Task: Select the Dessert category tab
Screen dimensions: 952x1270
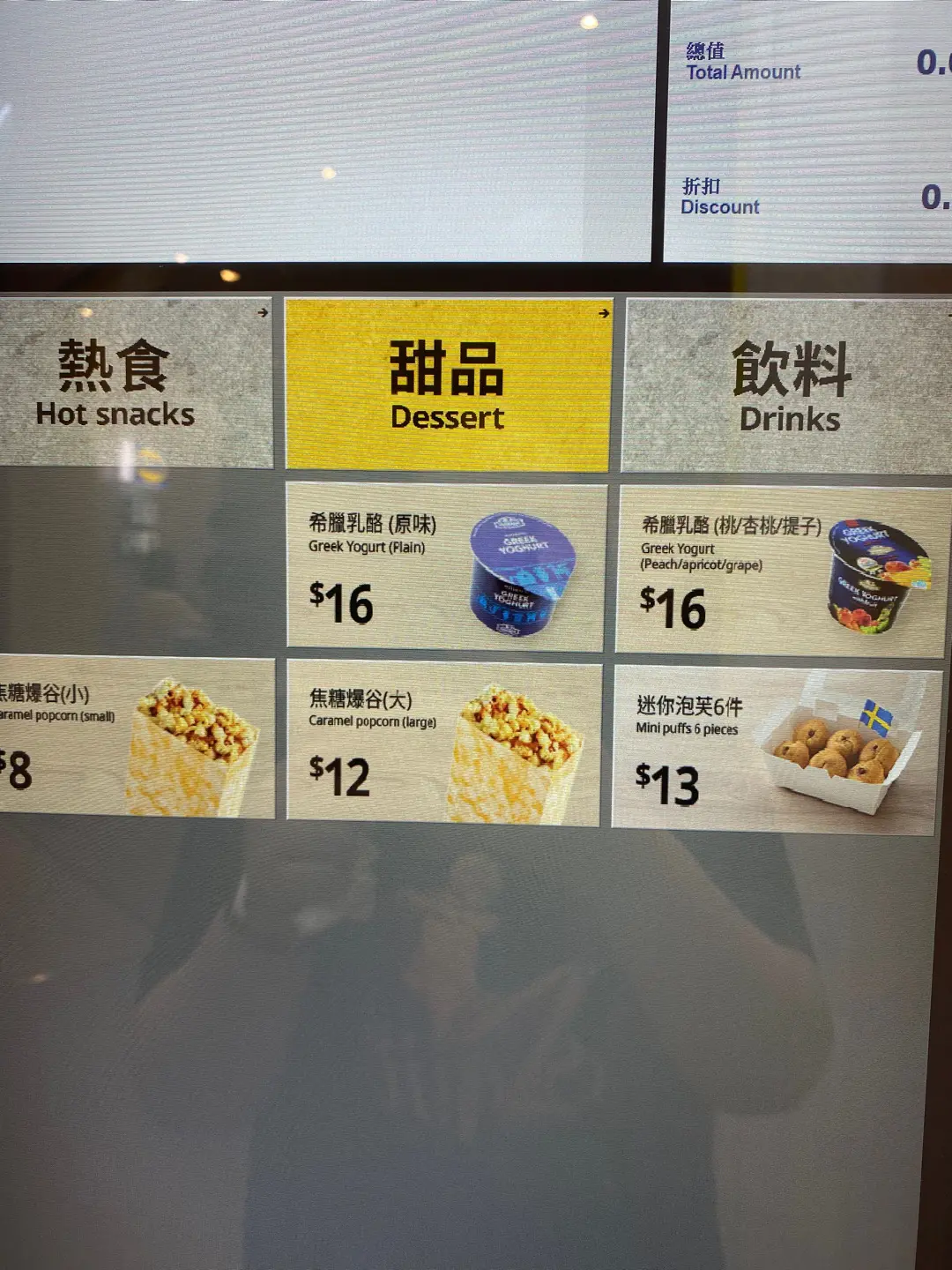Action: pos(447,385)
